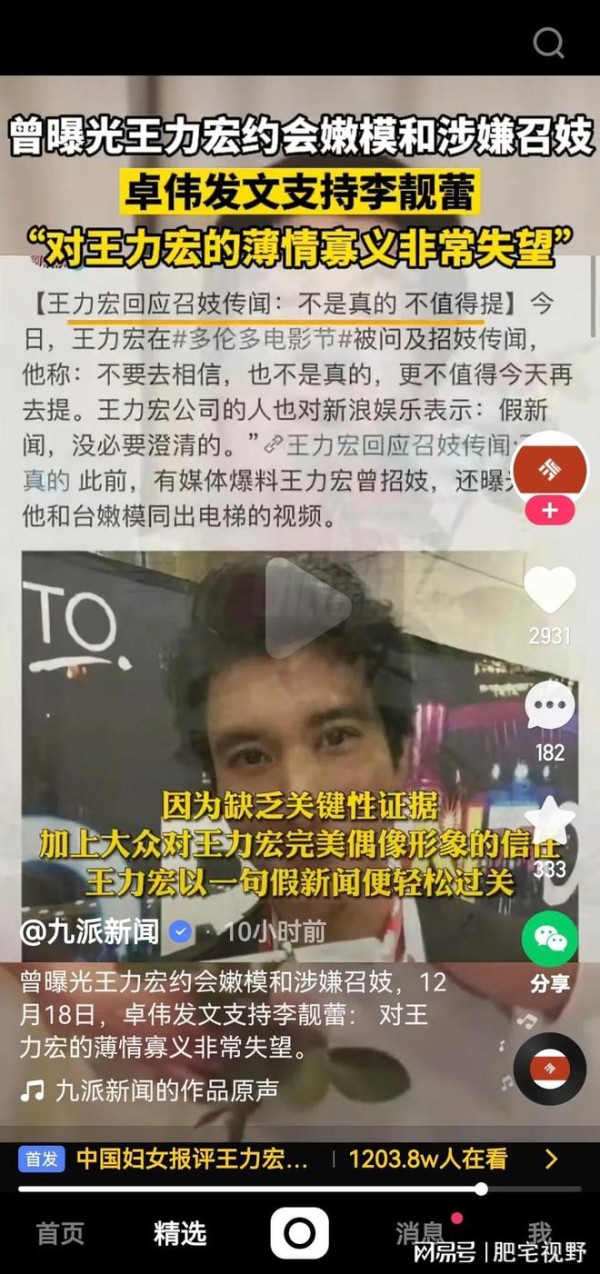
Task: Go to the 我 profile tab
Action: tap(540, 1230)
